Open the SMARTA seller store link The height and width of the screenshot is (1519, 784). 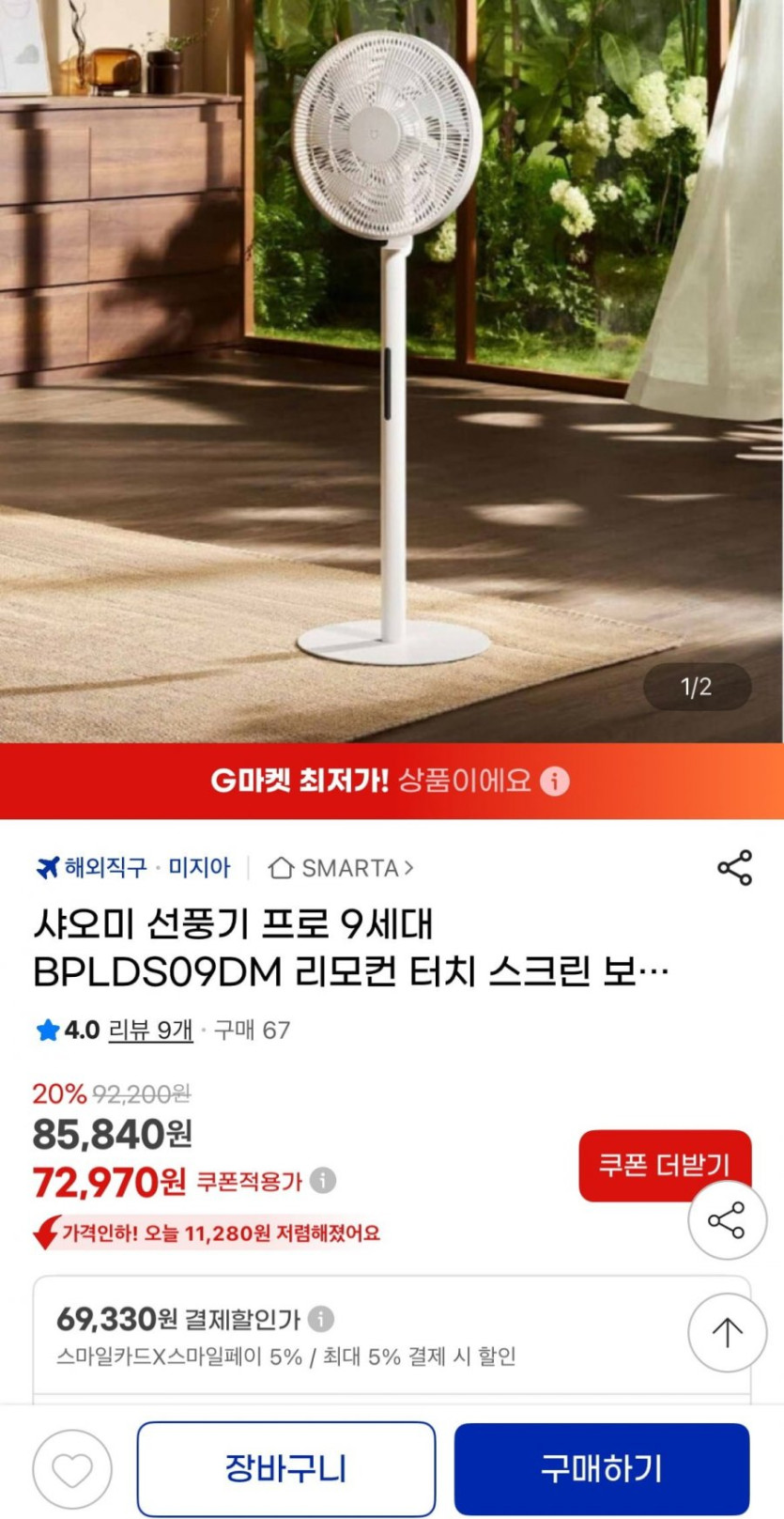tap(341, 868)
